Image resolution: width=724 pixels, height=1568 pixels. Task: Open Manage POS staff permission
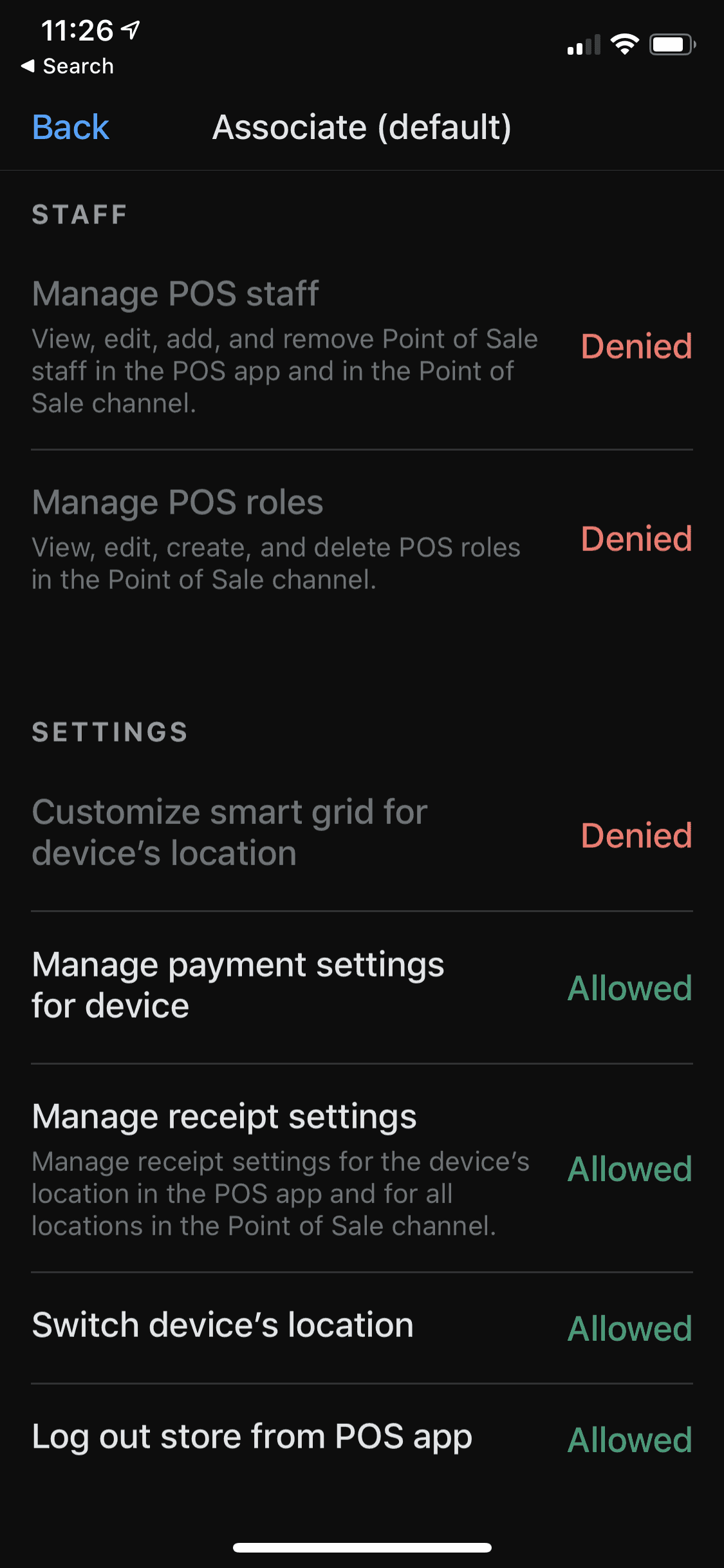[362, 346]
